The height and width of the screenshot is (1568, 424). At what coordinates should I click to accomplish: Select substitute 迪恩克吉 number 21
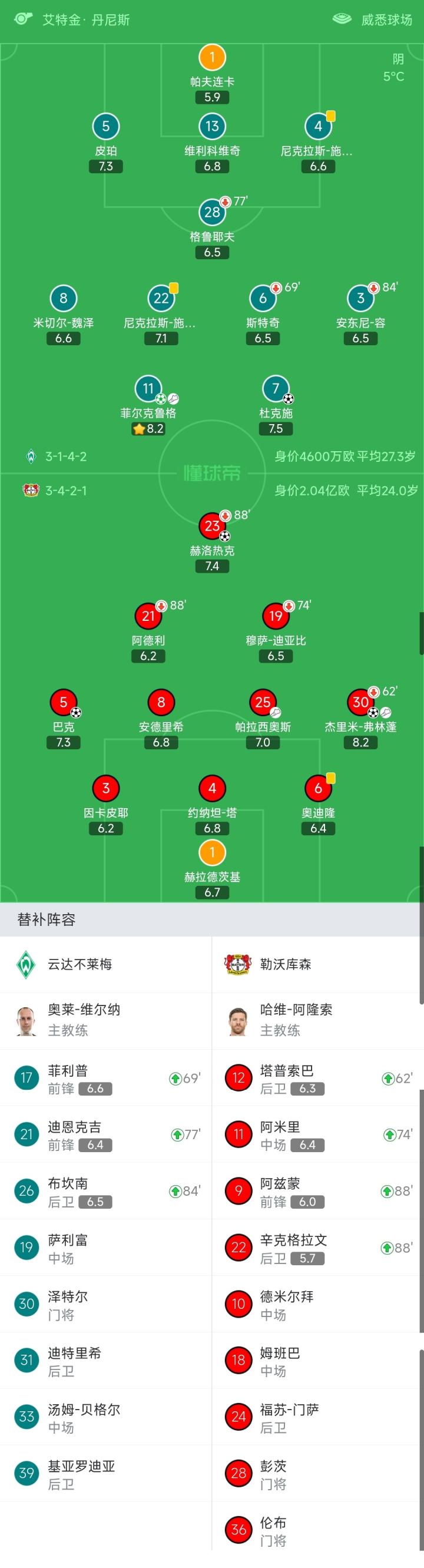coord(106,1134)
